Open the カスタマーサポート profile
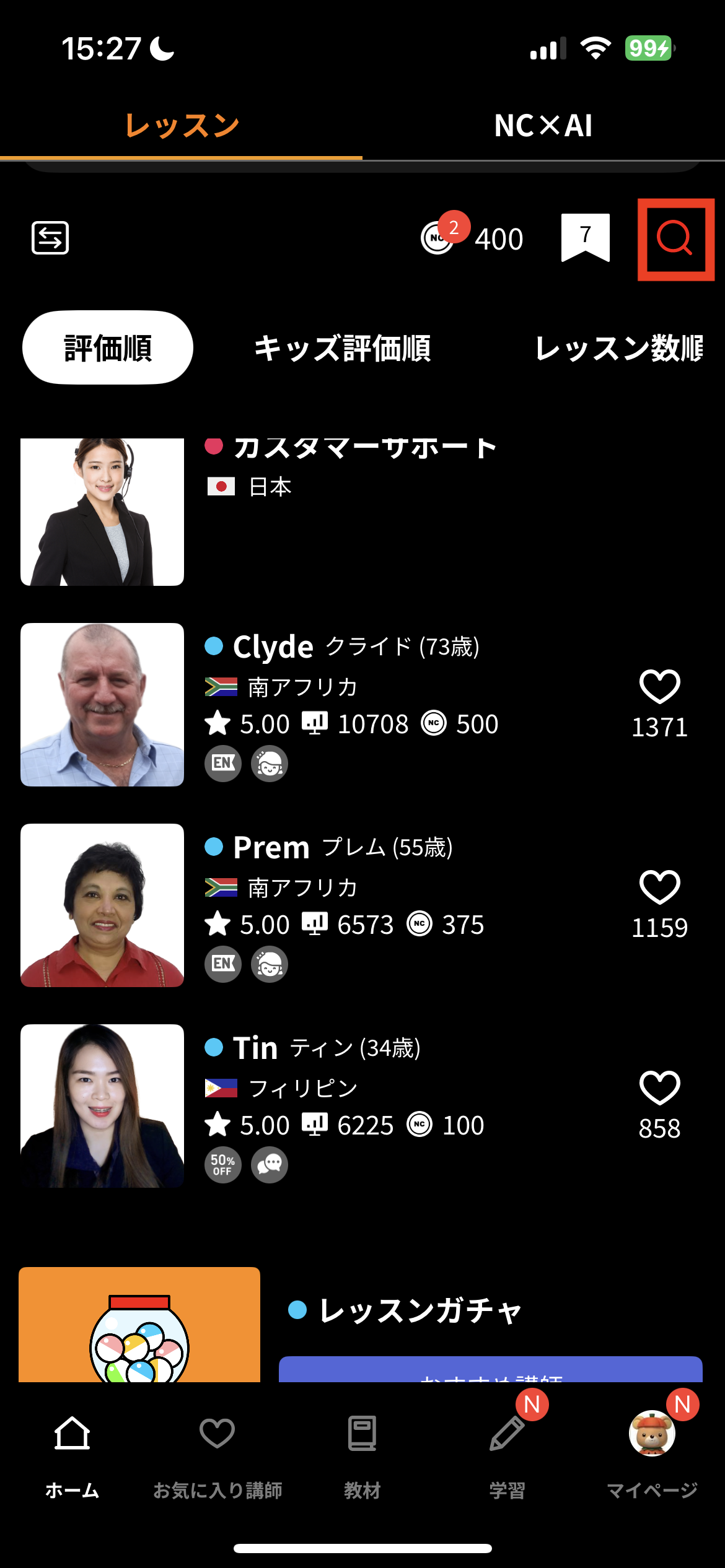Viewport: 725px width, 1568px height. coord(362,512)
